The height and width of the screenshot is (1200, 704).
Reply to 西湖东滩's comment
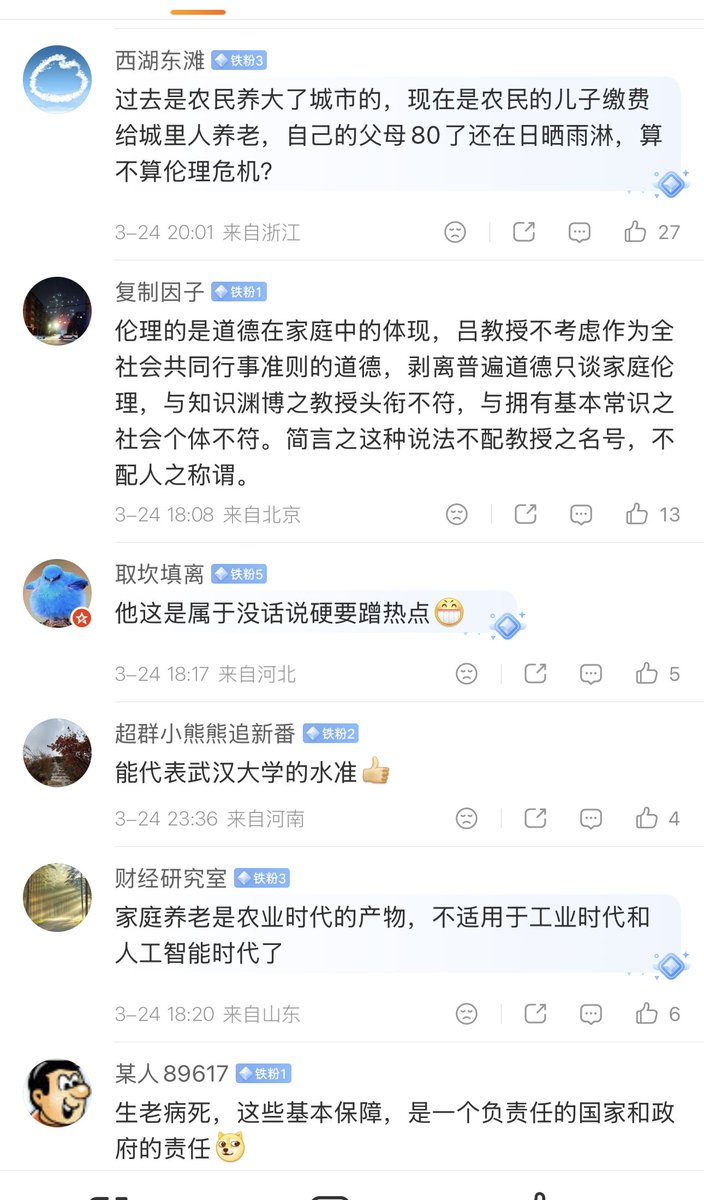click(x=580, y=232)
